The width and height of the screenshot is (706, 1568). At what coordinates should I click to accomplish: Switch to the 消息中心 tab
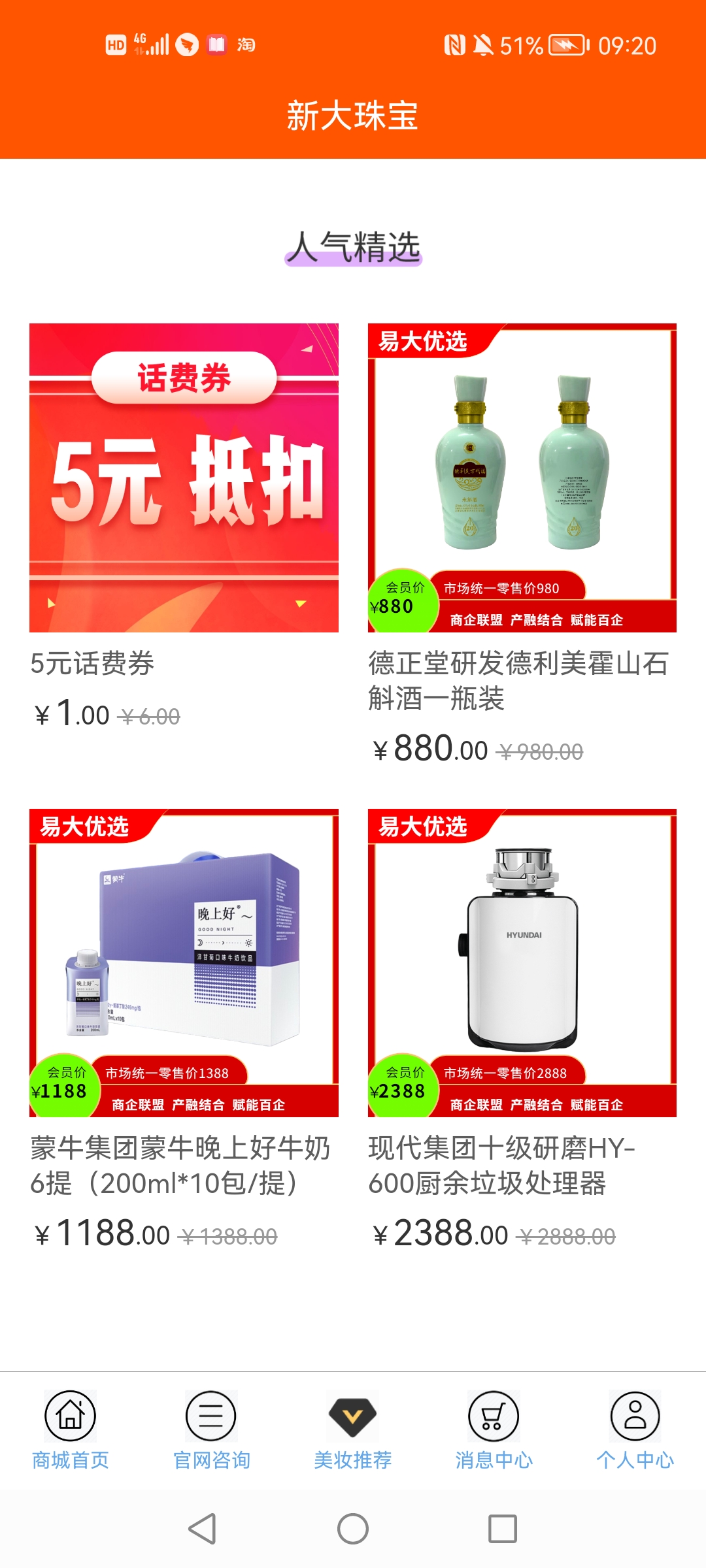pyautogui.click(x=494, y=1429)
